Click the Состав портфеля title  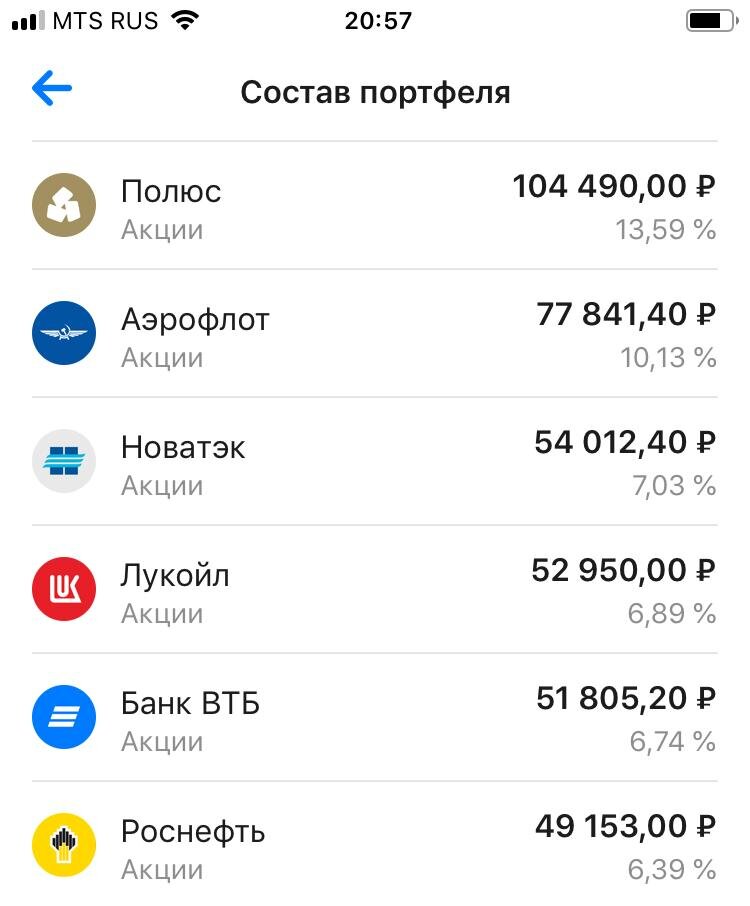(375, 92)
